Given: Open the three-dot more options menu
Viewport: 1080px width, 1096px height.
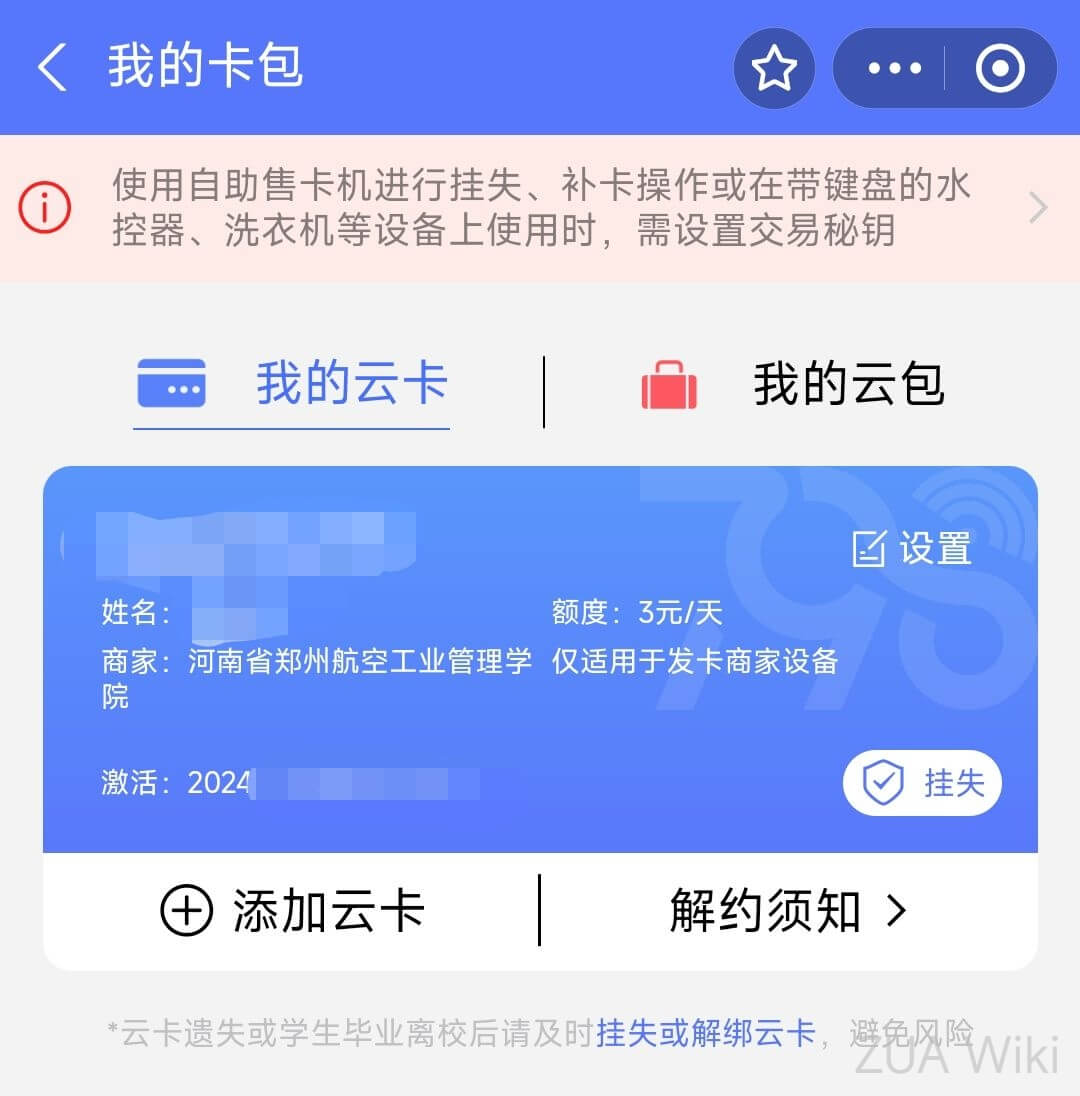Looking at the screenshot, I should coord(893,68).
